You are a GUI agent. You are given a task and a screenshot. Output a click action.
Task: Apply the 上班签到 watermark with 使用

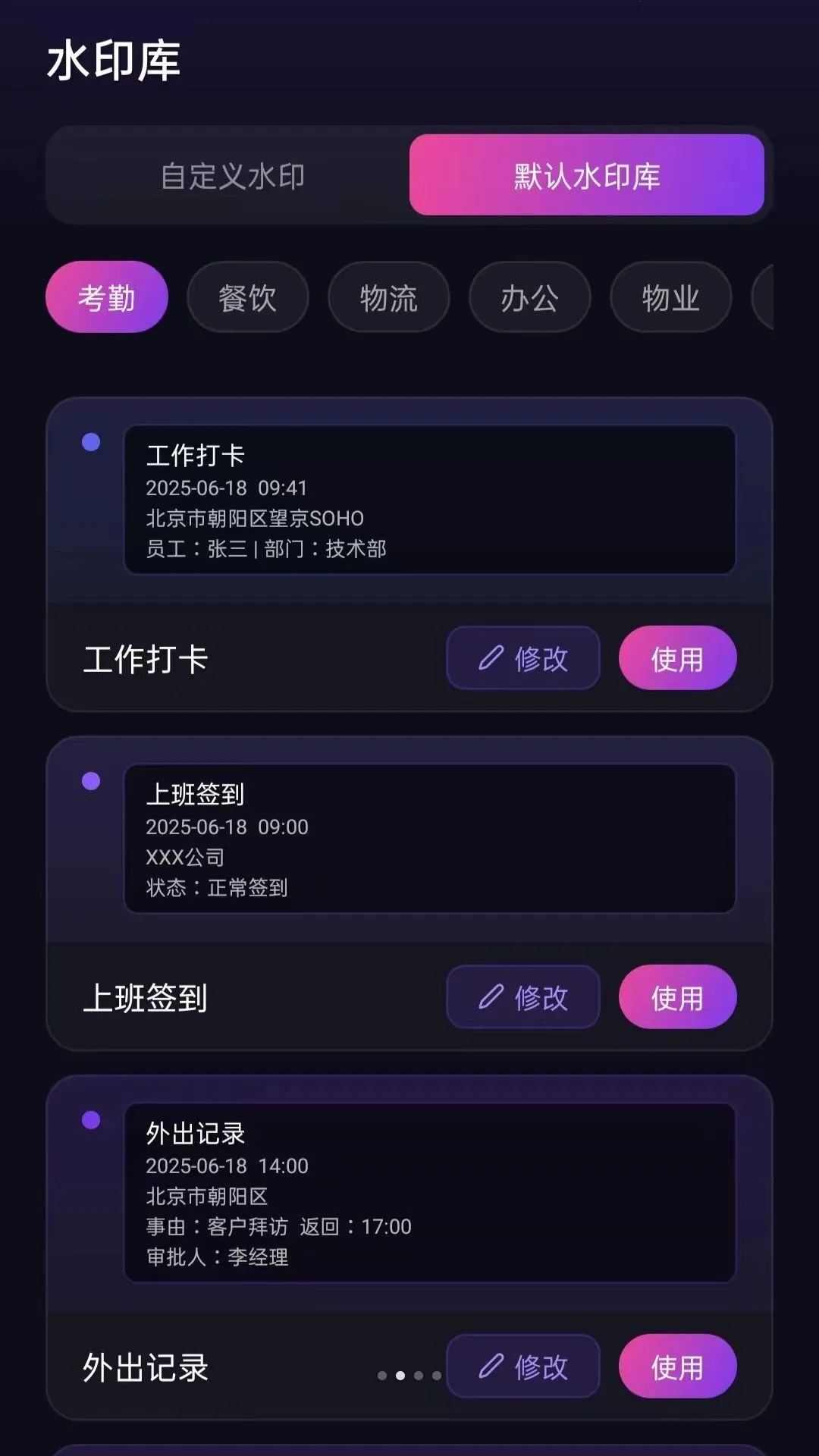coord(678,997)
